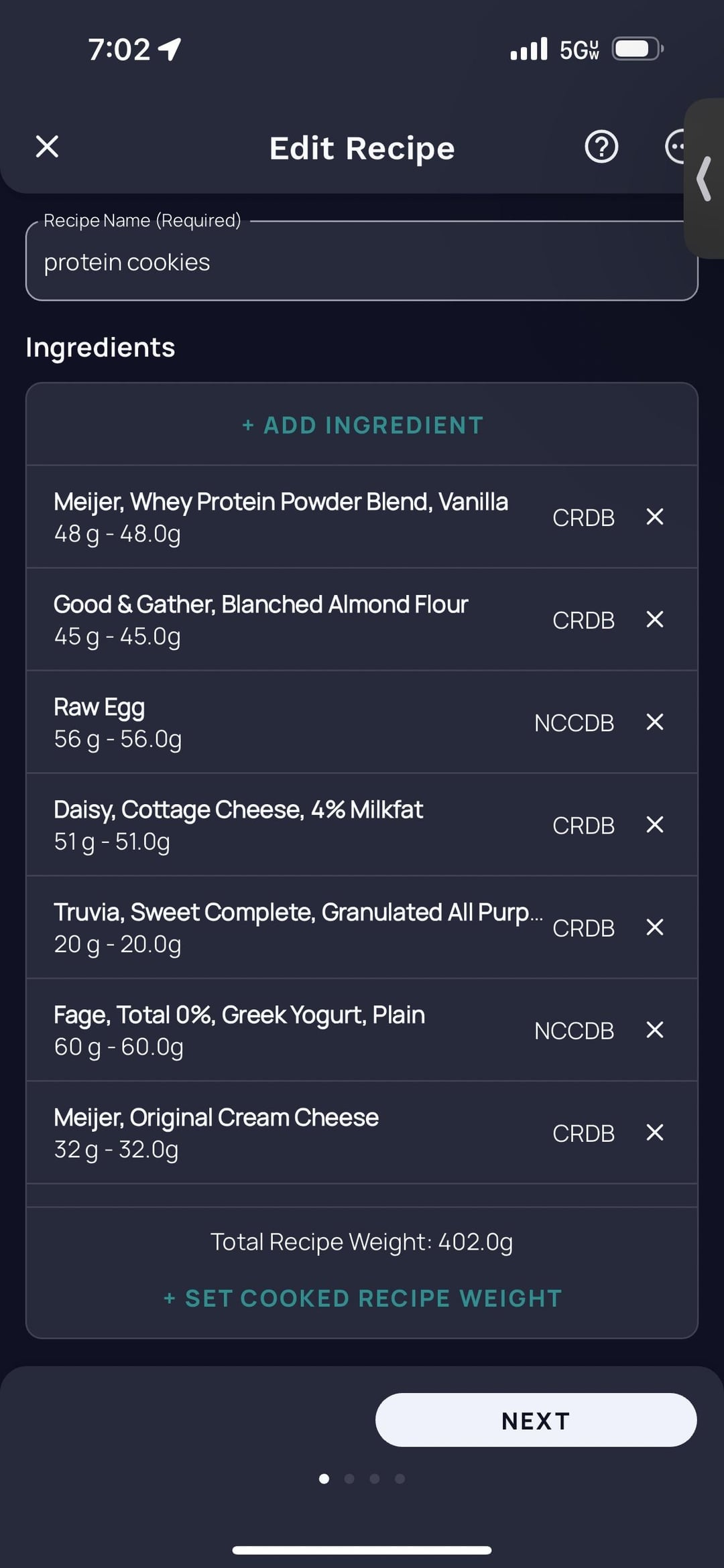Tap Add Ingredient
This screenshot has width=724, height=1568.
point(362,425)
